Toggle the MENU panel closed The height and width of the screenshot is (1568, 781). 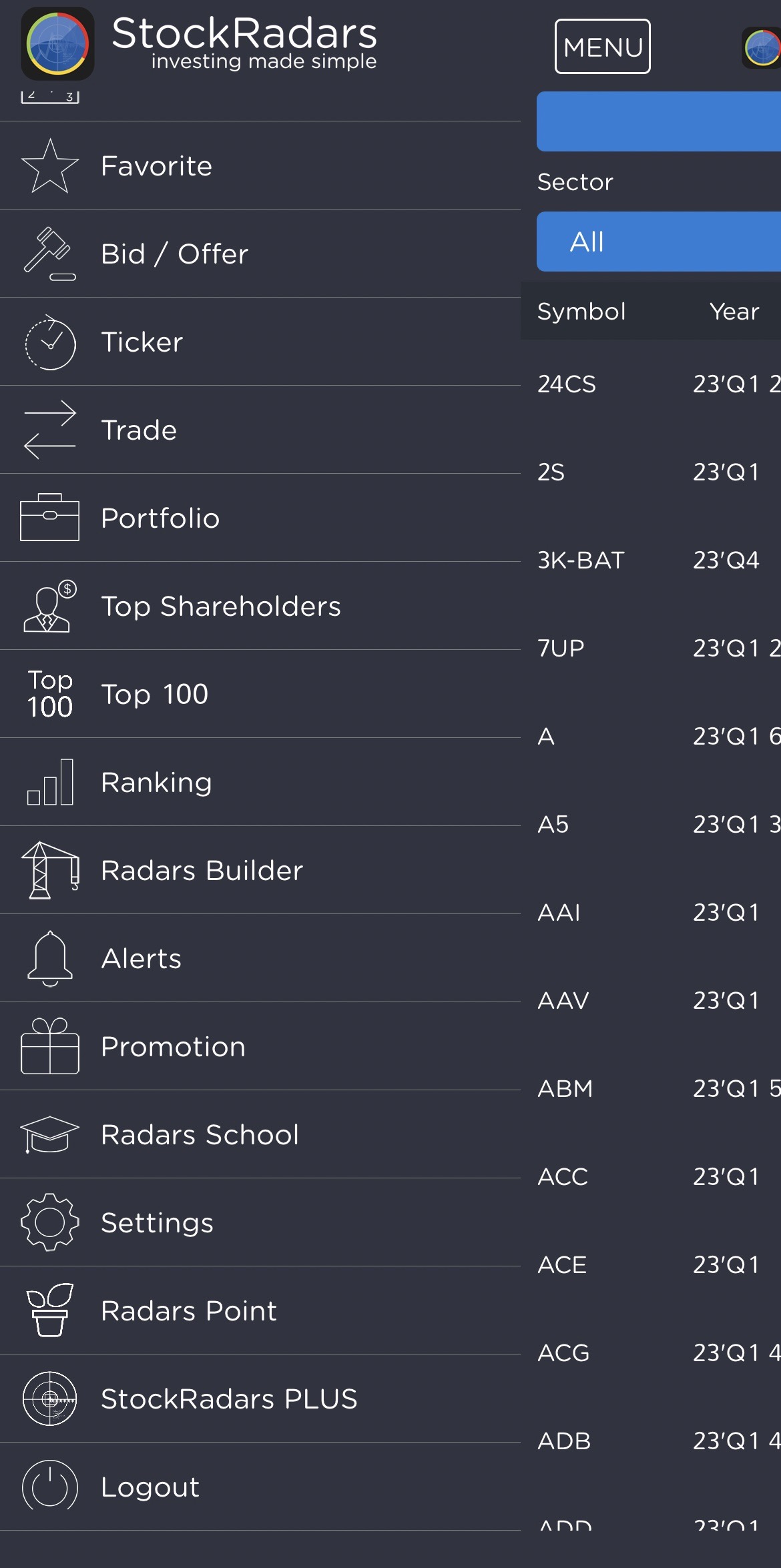(x=601, y=47)
